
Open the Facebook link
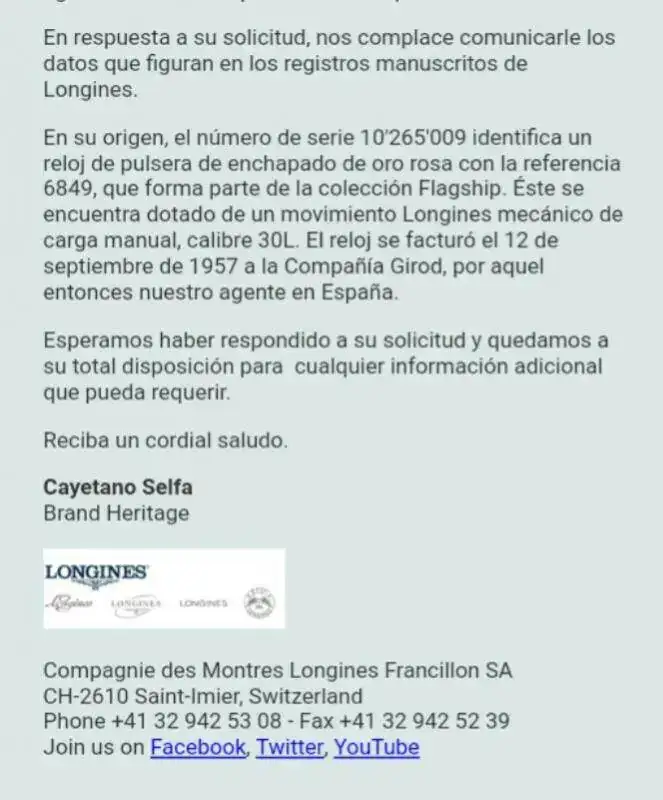pos(198,747)
